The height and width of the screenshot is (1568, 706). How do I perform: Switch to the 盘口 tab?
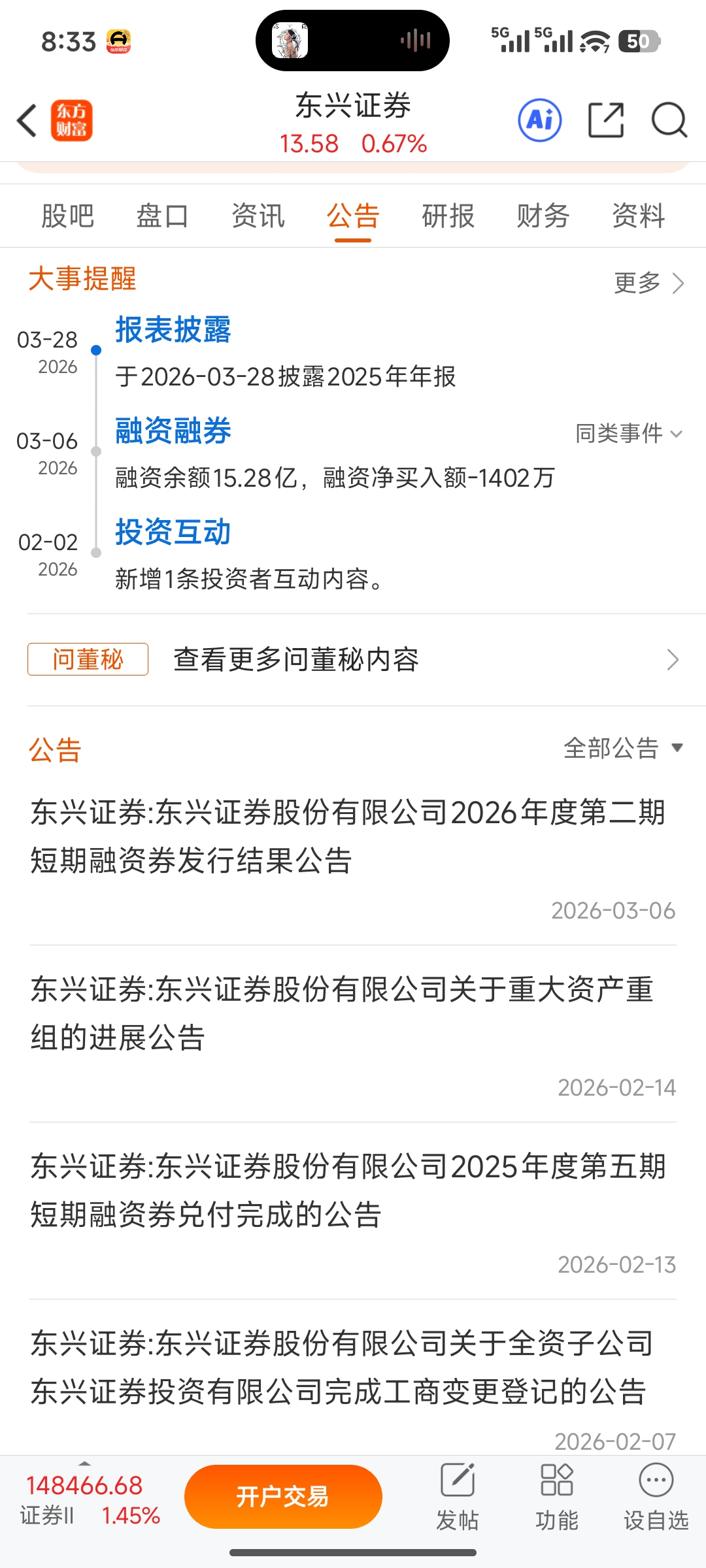[162, 216]
